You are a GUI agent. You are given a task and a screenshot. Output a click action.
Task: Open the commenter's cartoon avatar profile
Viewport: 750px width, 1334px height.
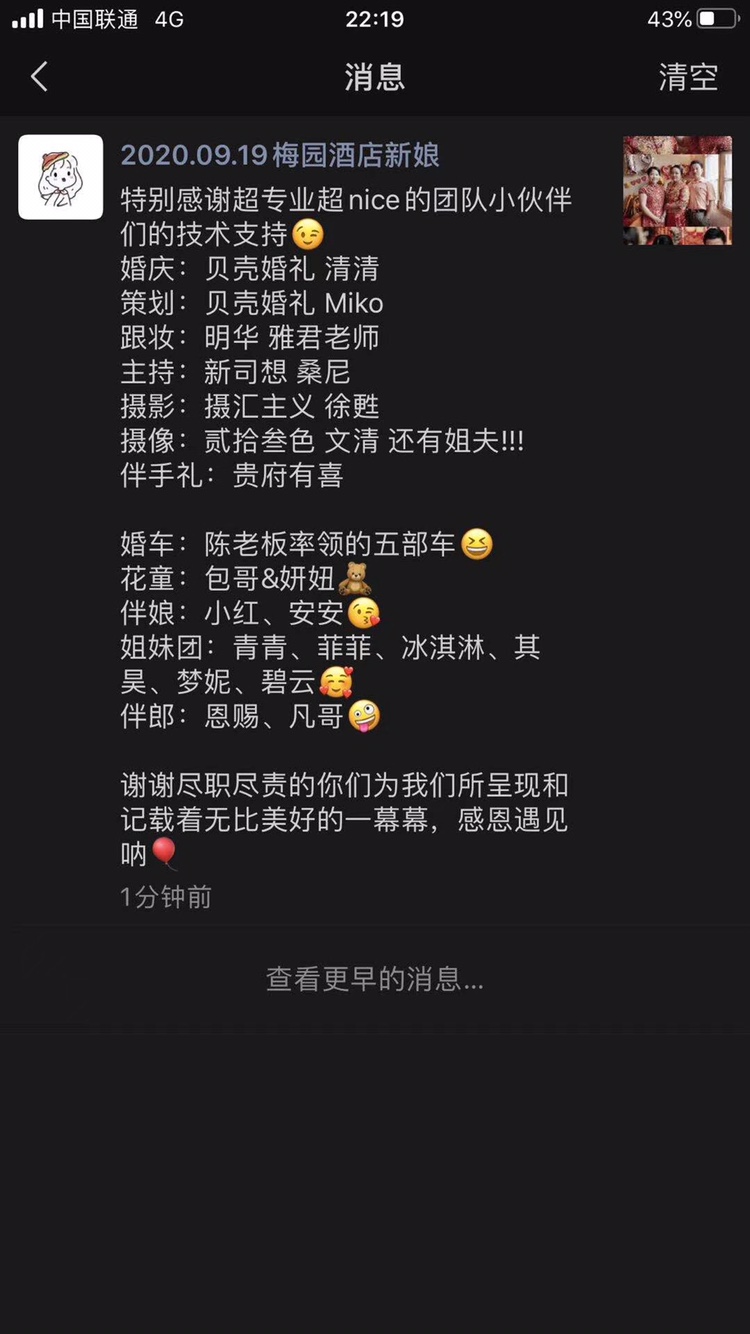[60, 177]
